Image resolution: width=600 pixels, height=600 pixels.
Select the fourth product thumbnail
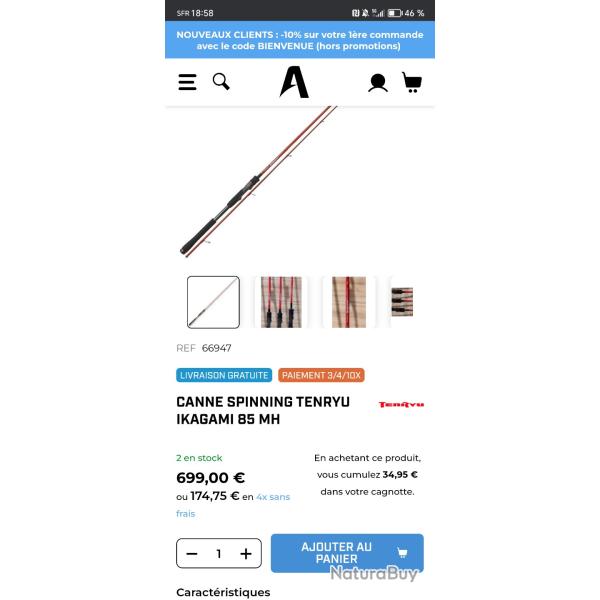click(x=402, y=302)
